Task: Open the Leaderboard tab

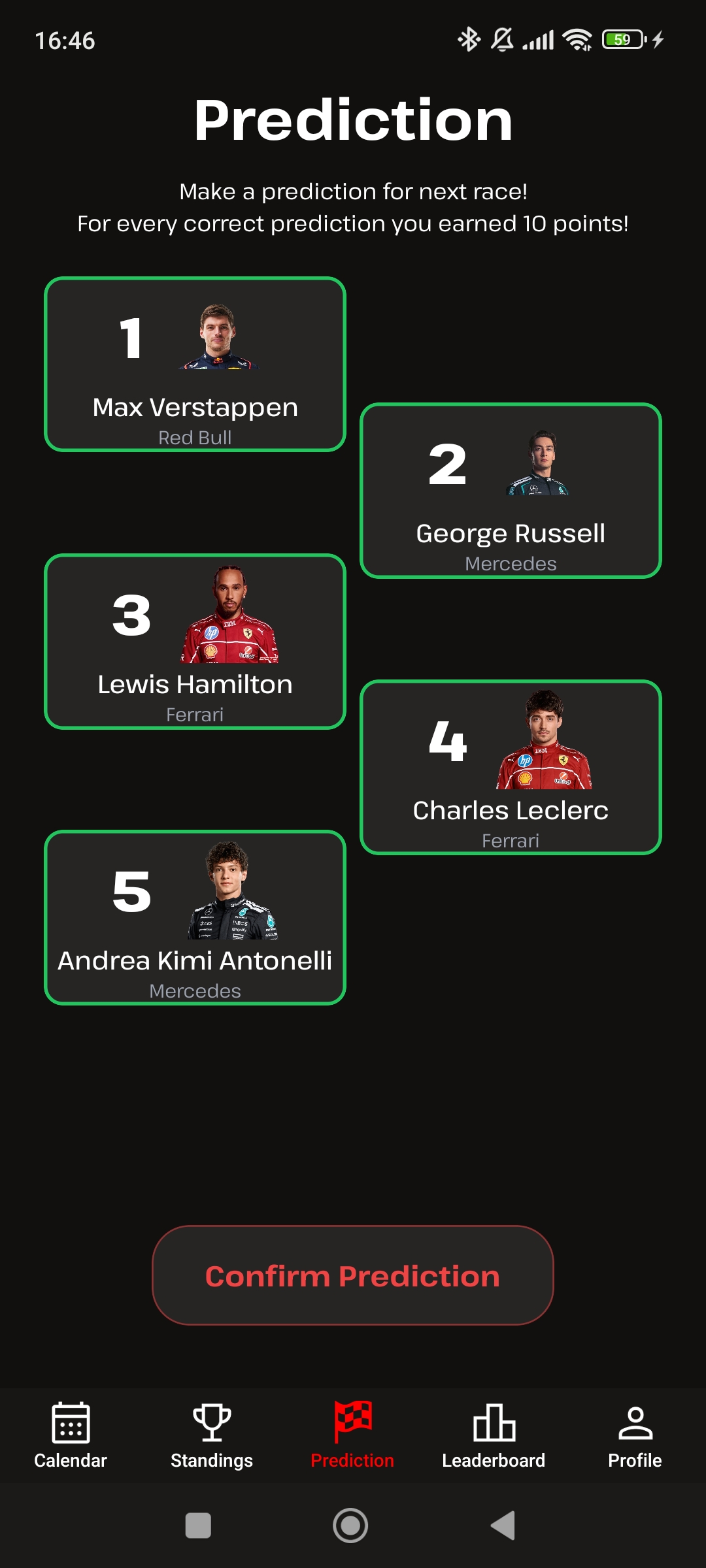Action: pos(494,1435)
